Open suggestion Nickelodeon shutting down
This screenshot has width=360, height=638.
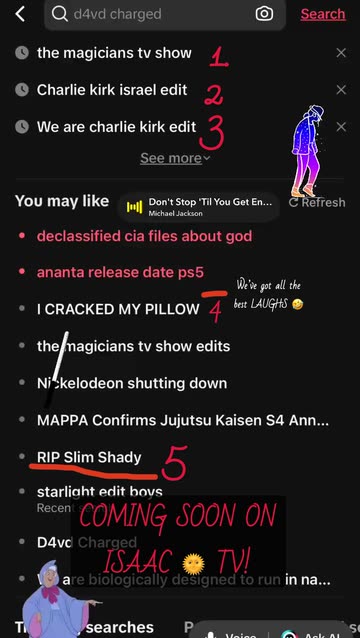132,383
